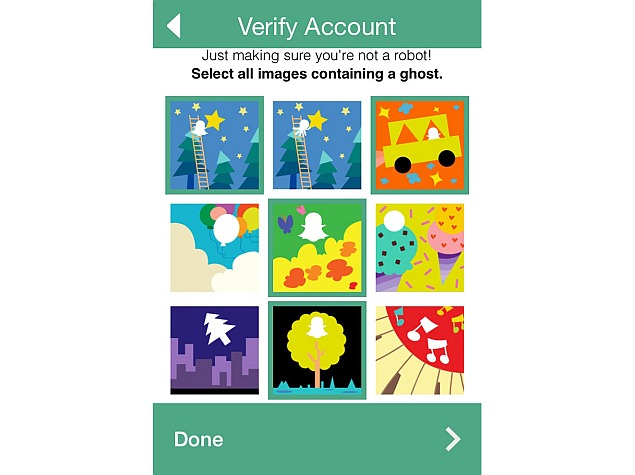Select the red music notes image

pos(419,350)
